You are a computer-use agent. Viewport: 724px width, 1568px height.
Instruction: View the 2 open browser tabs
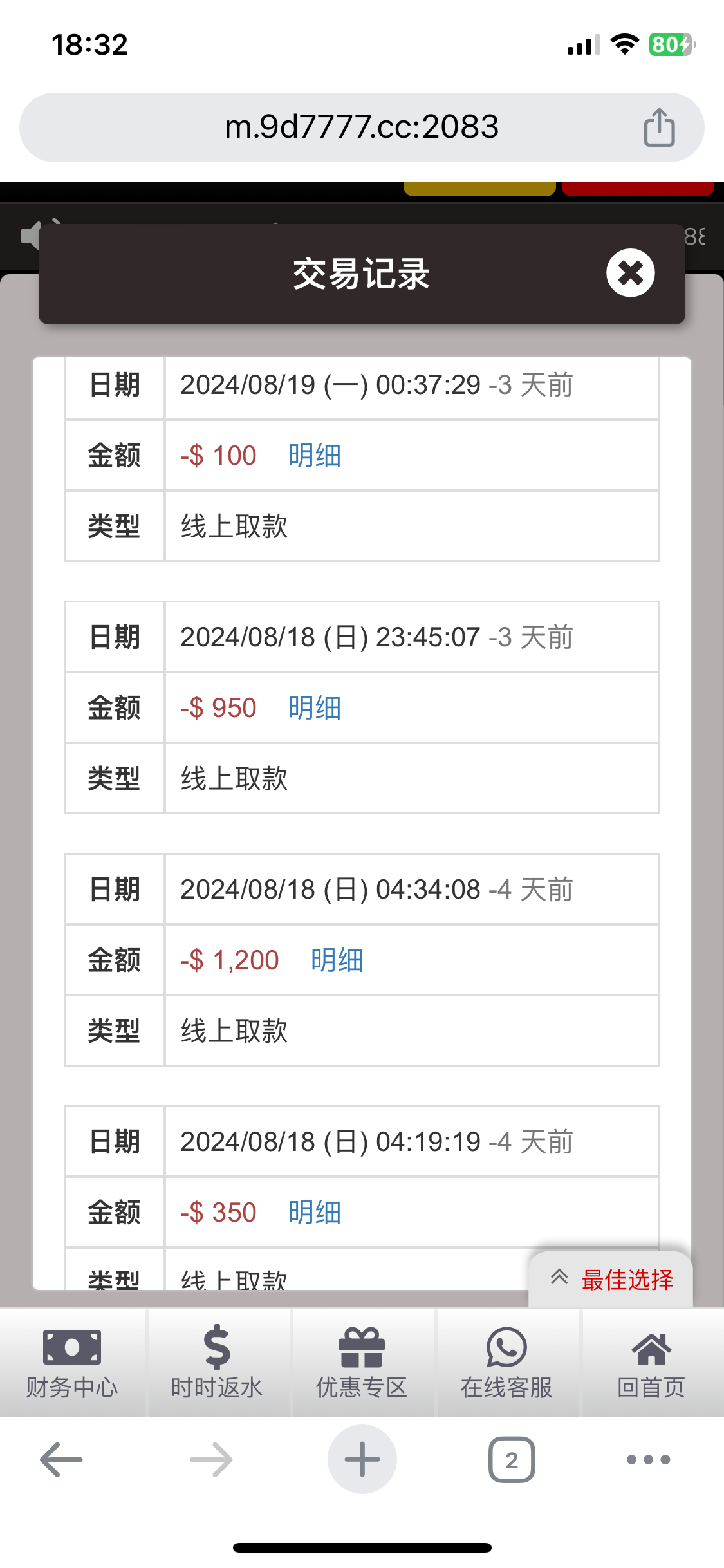click(x=512, y=1460)
